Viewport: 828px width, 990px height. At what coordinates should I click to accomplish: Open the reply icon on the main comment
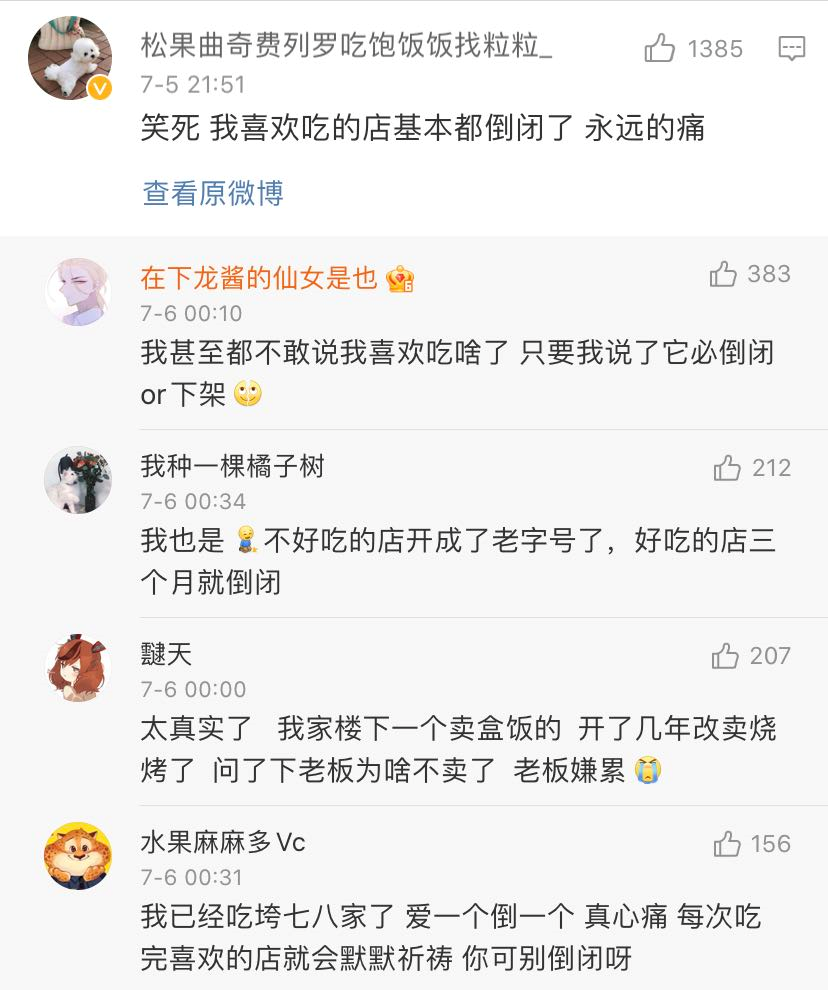pyautogui.click(x=791, y=48)
